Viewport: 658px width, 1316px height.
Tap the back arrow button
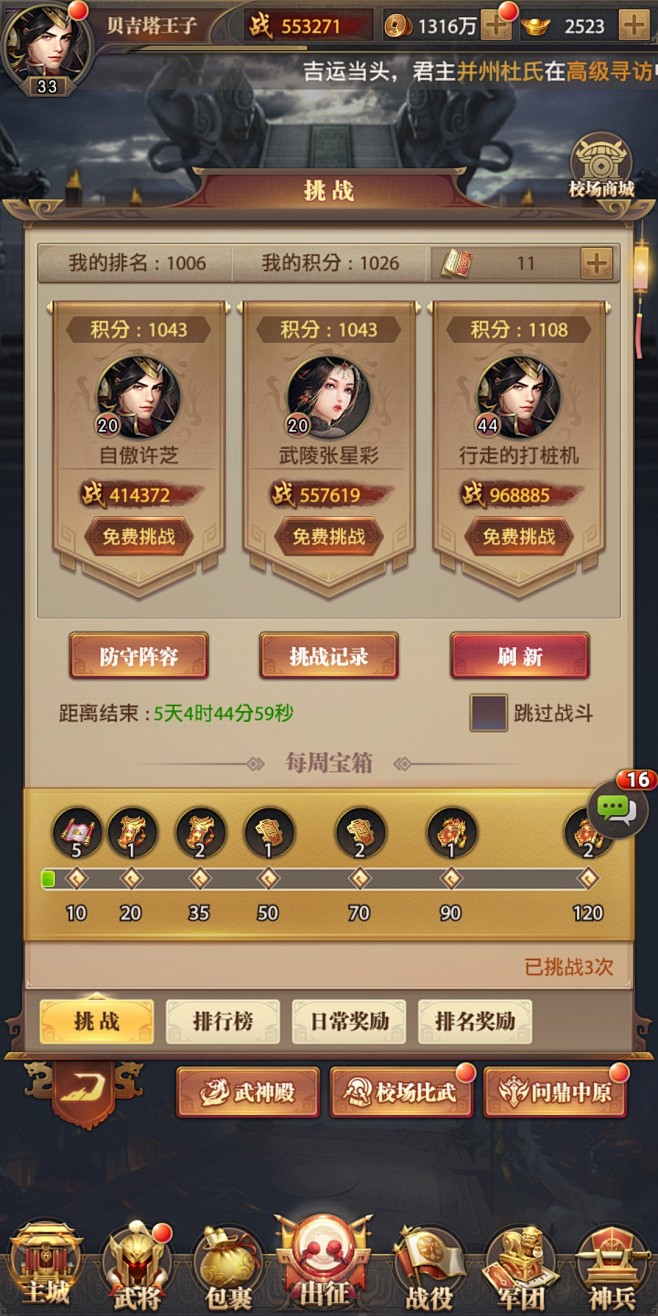click(82, 1090)
